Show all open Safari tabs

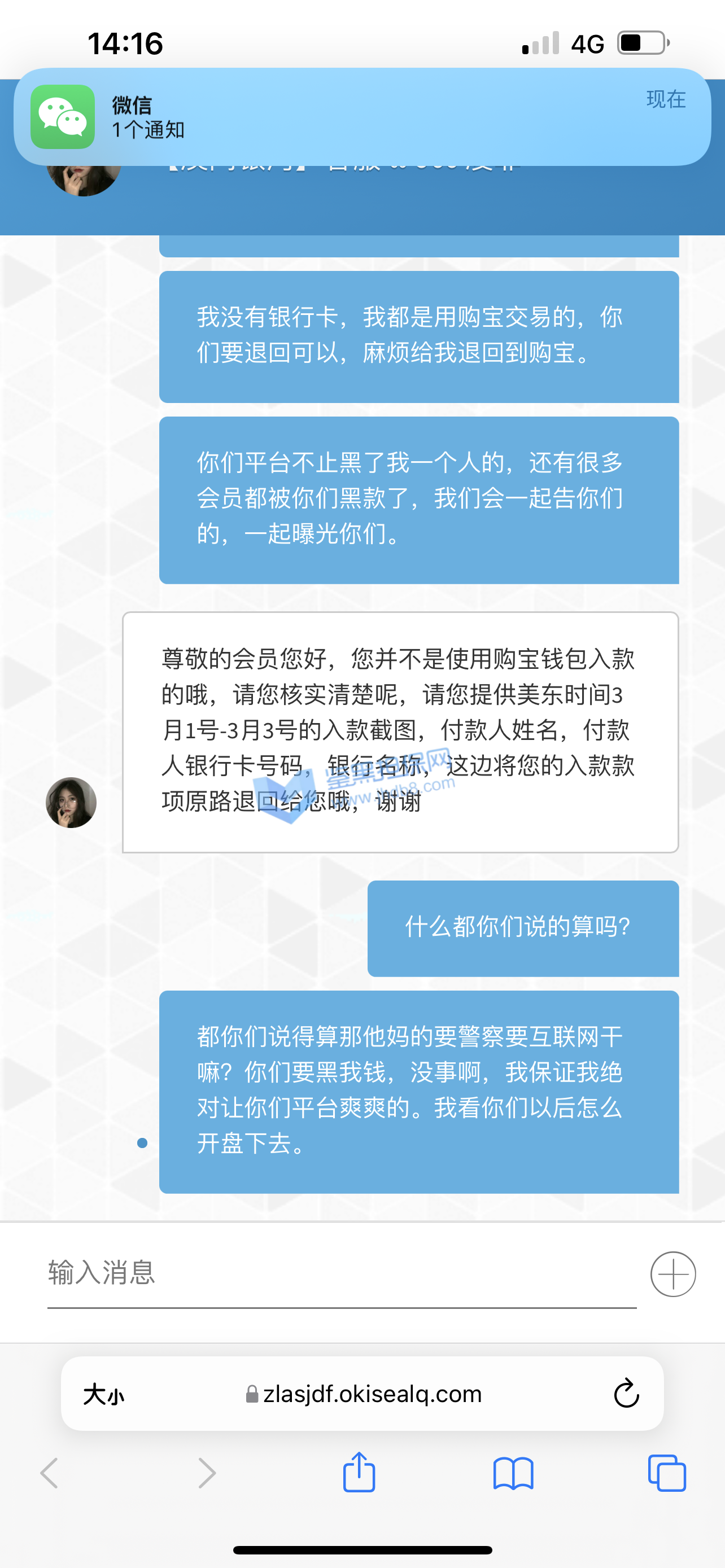[x=667, y=1473]
